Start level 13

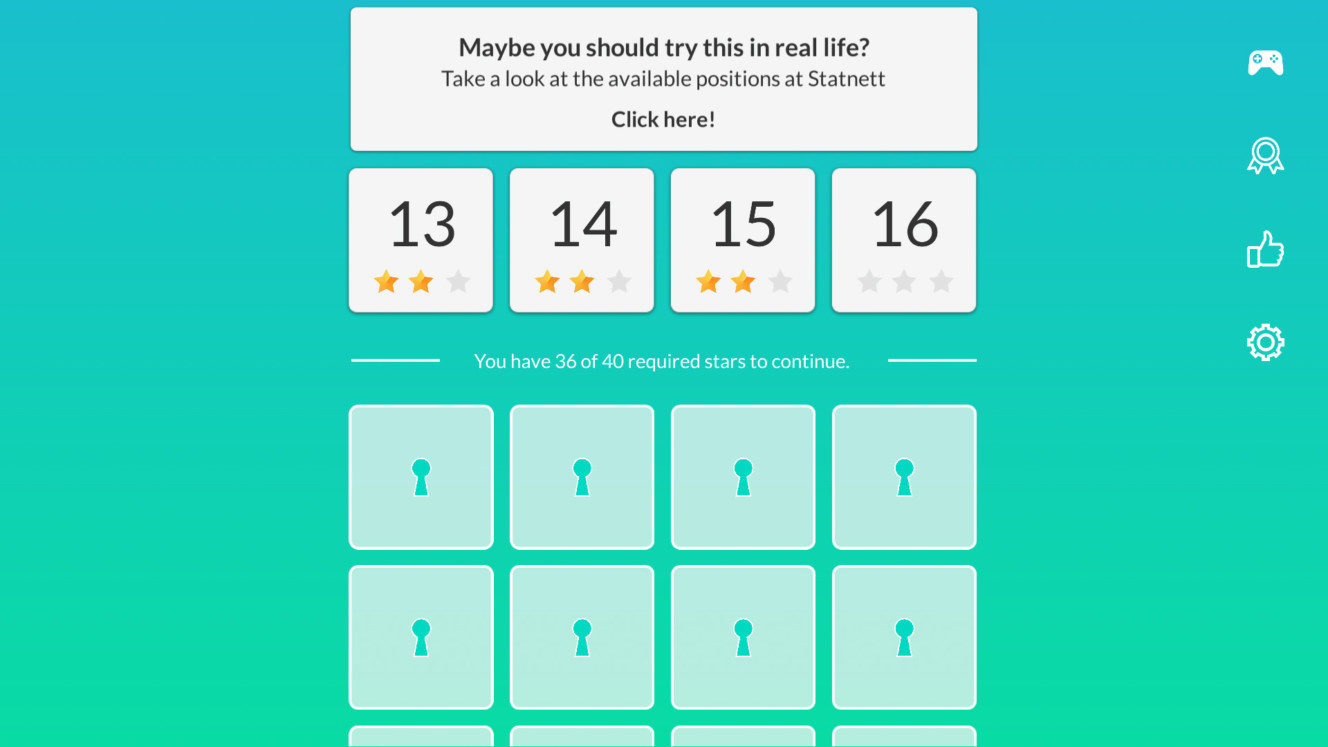tap(421, 240)
